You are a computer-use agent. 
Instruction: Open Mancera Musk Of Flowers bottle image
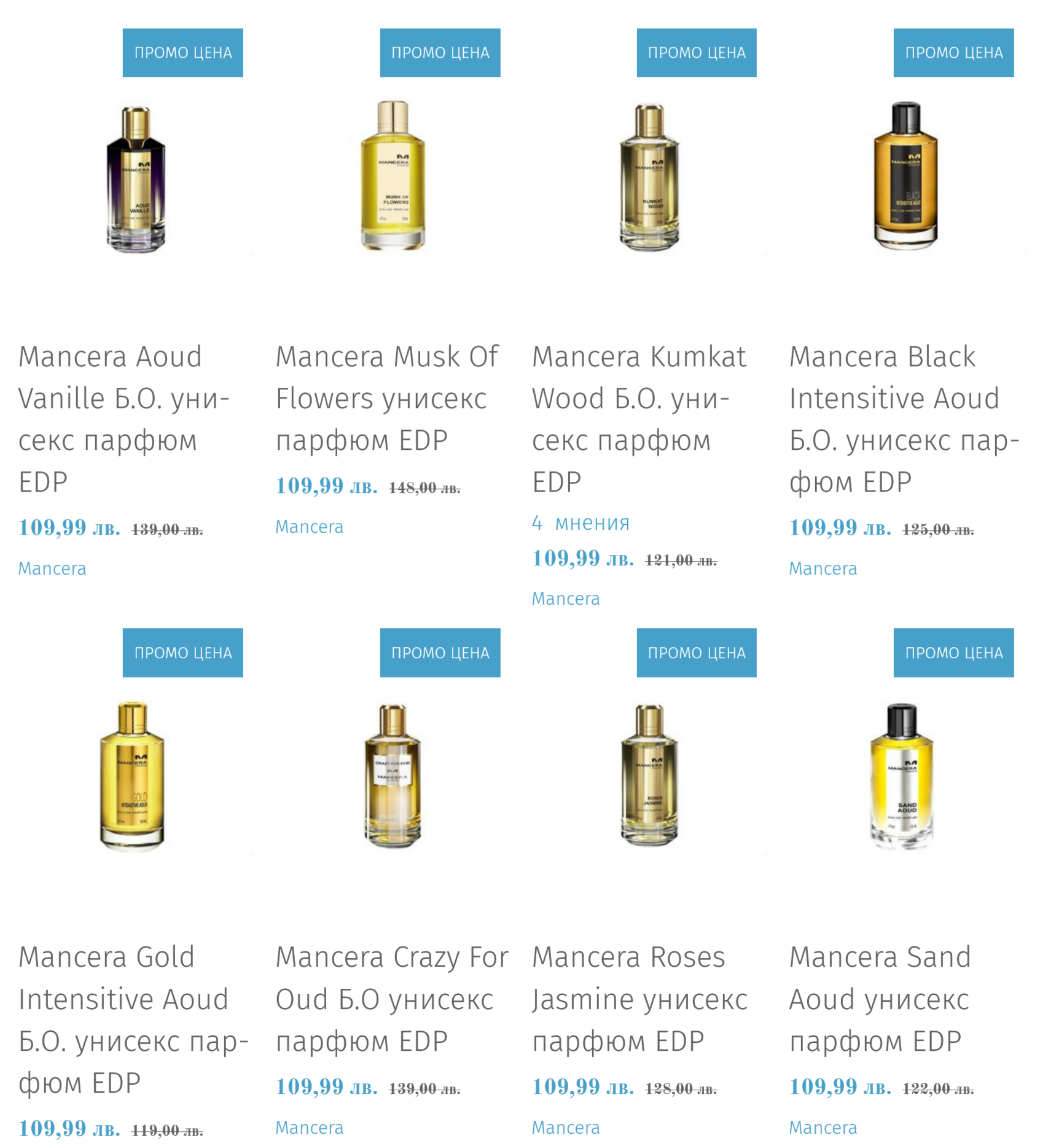pyautogui.click(x=393, y=178)
